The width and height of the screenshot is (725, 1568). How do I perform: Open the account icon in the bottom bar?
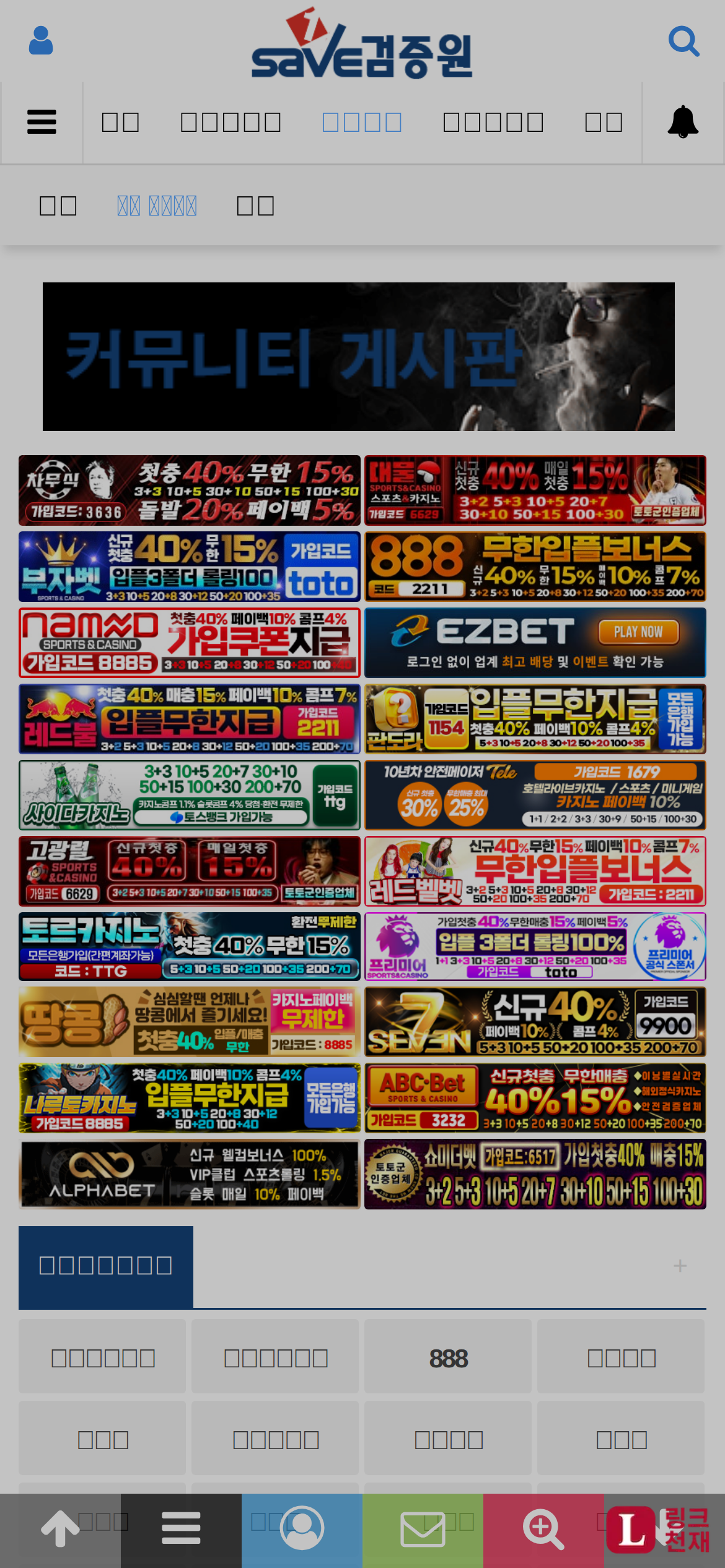point(302,1529)
